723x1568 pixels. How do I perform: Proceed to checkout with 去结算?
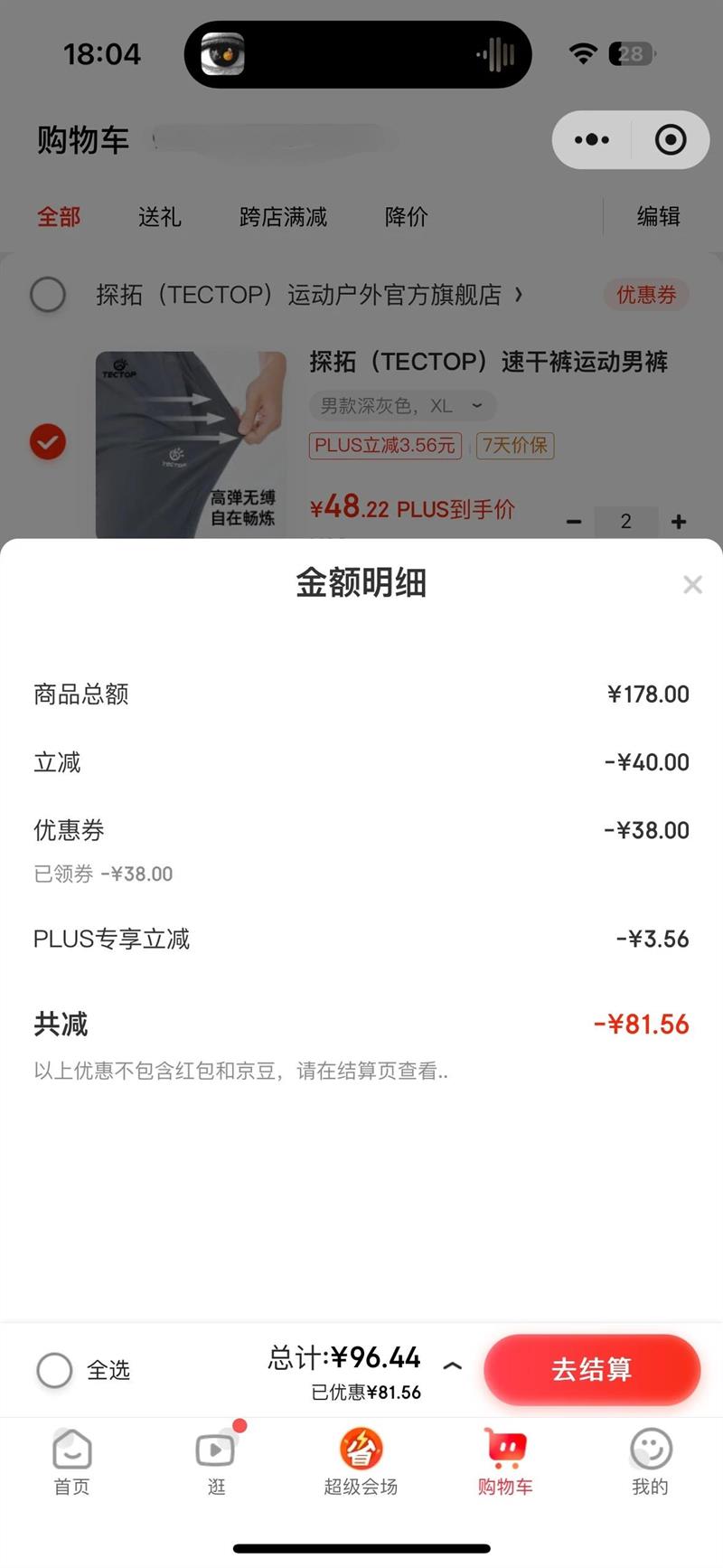coord(592,1369)
